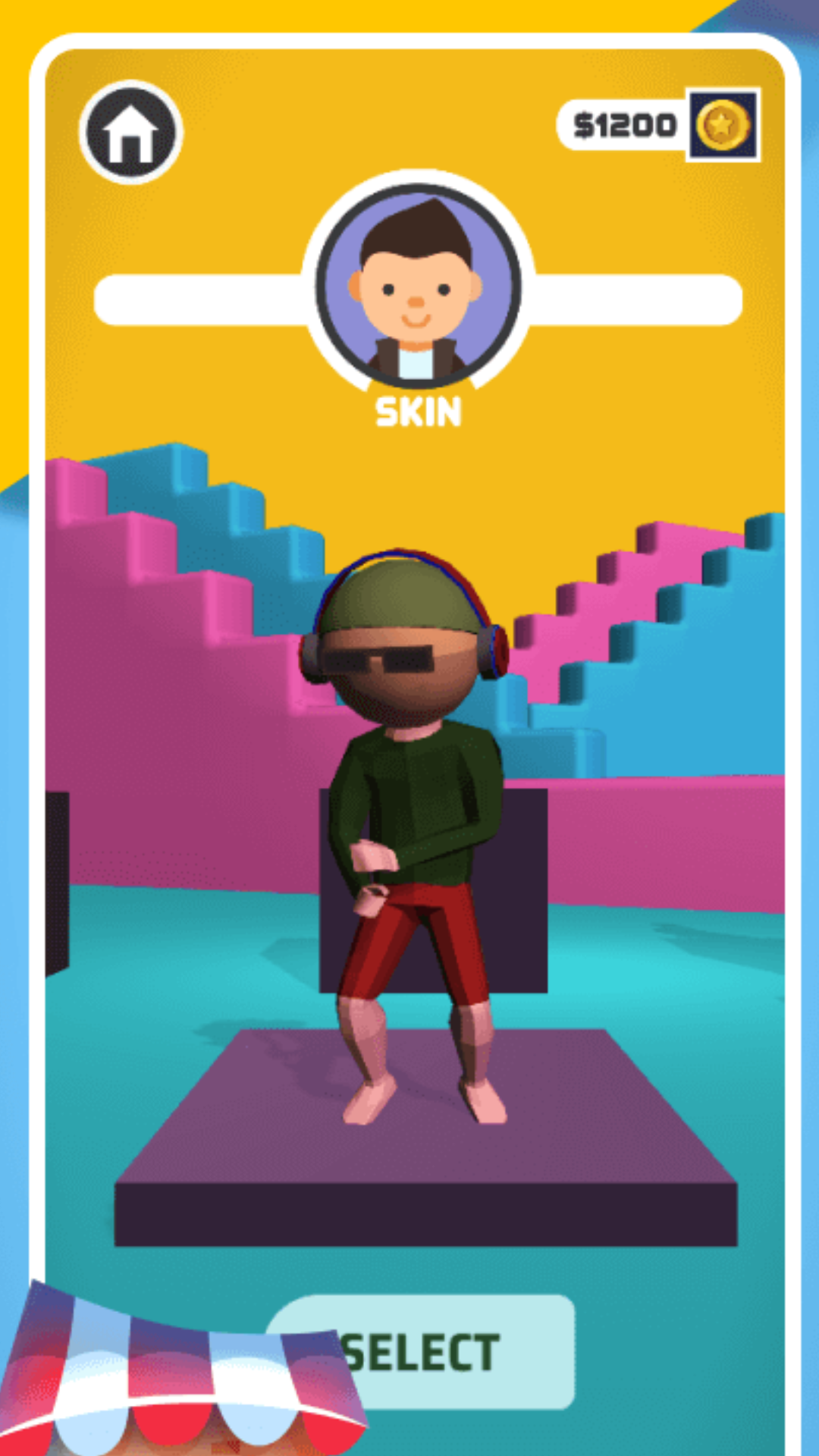Go to the home screen
The image size is (819, 1456).
coord(130,132)
